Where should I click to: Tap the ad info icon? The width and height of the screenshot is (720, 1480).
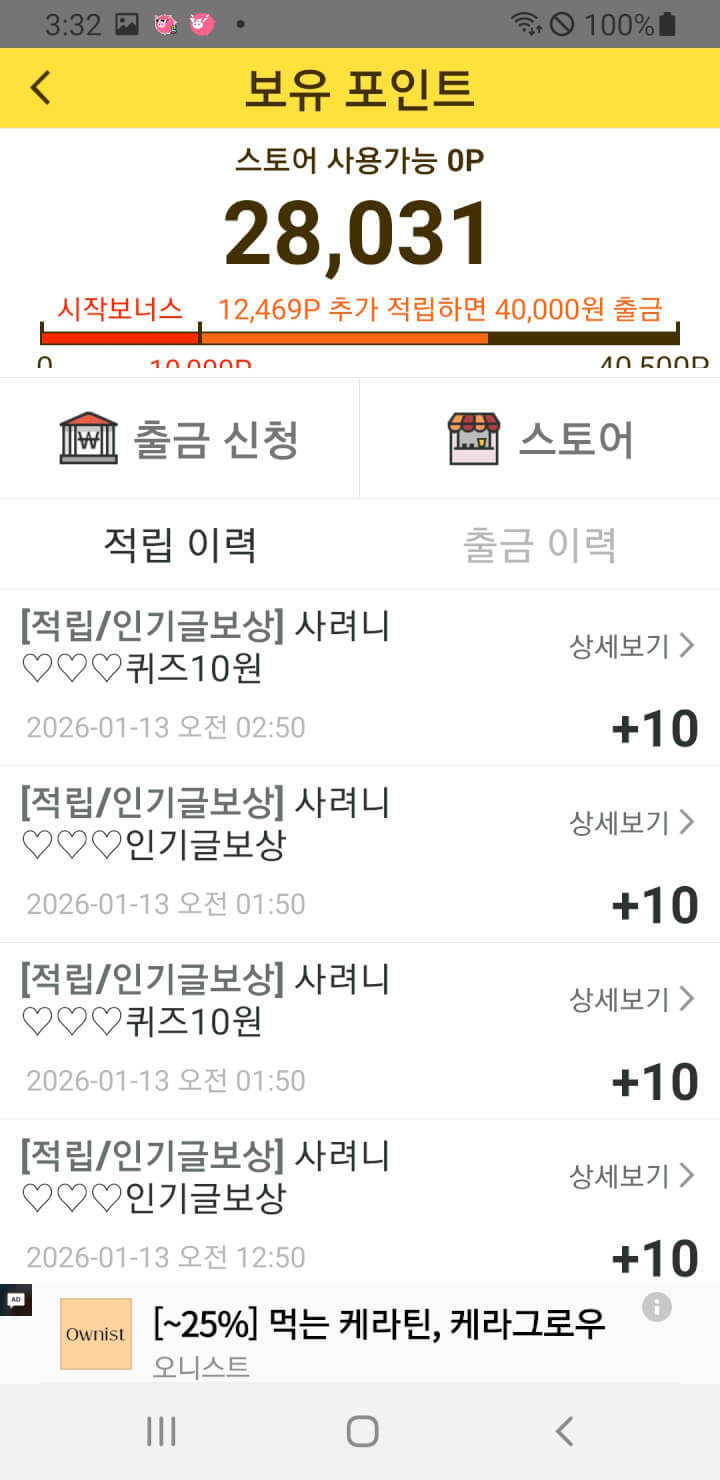[656, 1307]
